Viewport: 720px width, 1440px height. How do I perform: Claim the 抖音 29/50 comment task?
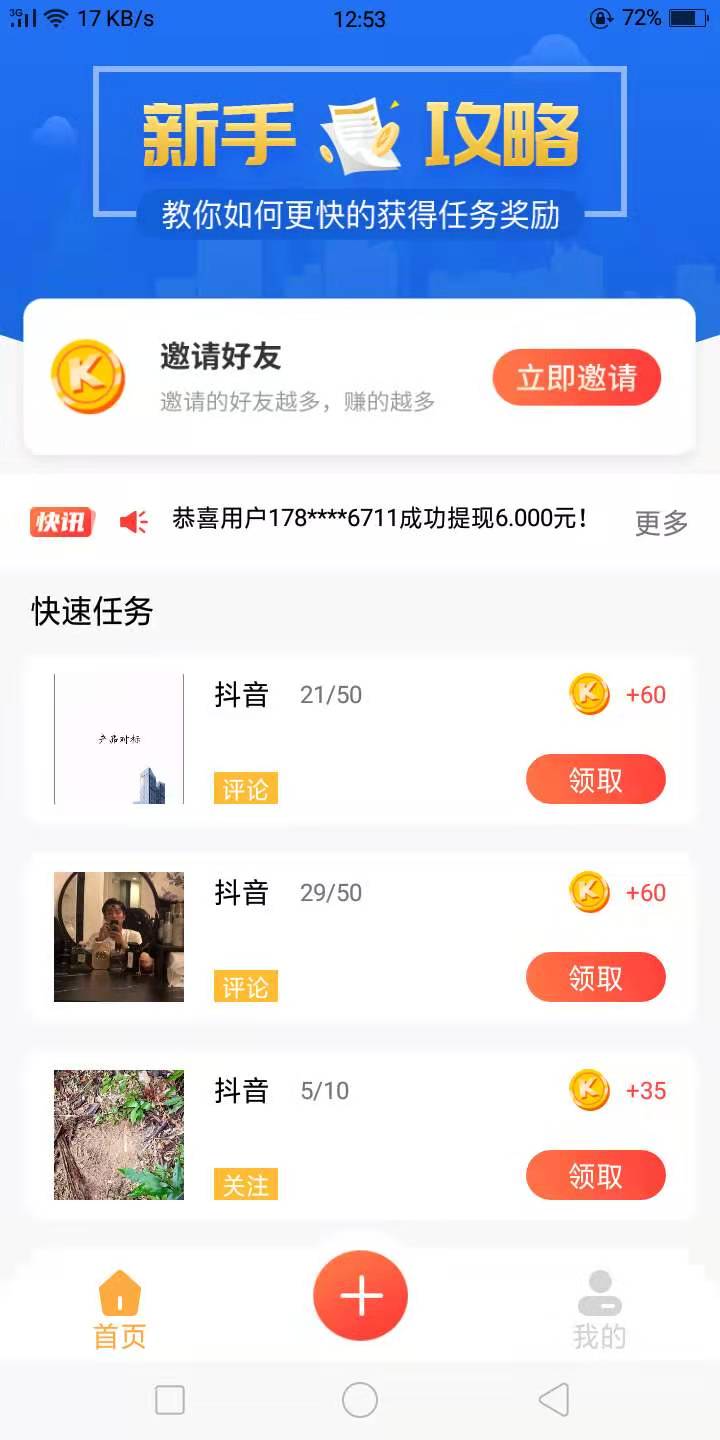click(x=595, y=977)
